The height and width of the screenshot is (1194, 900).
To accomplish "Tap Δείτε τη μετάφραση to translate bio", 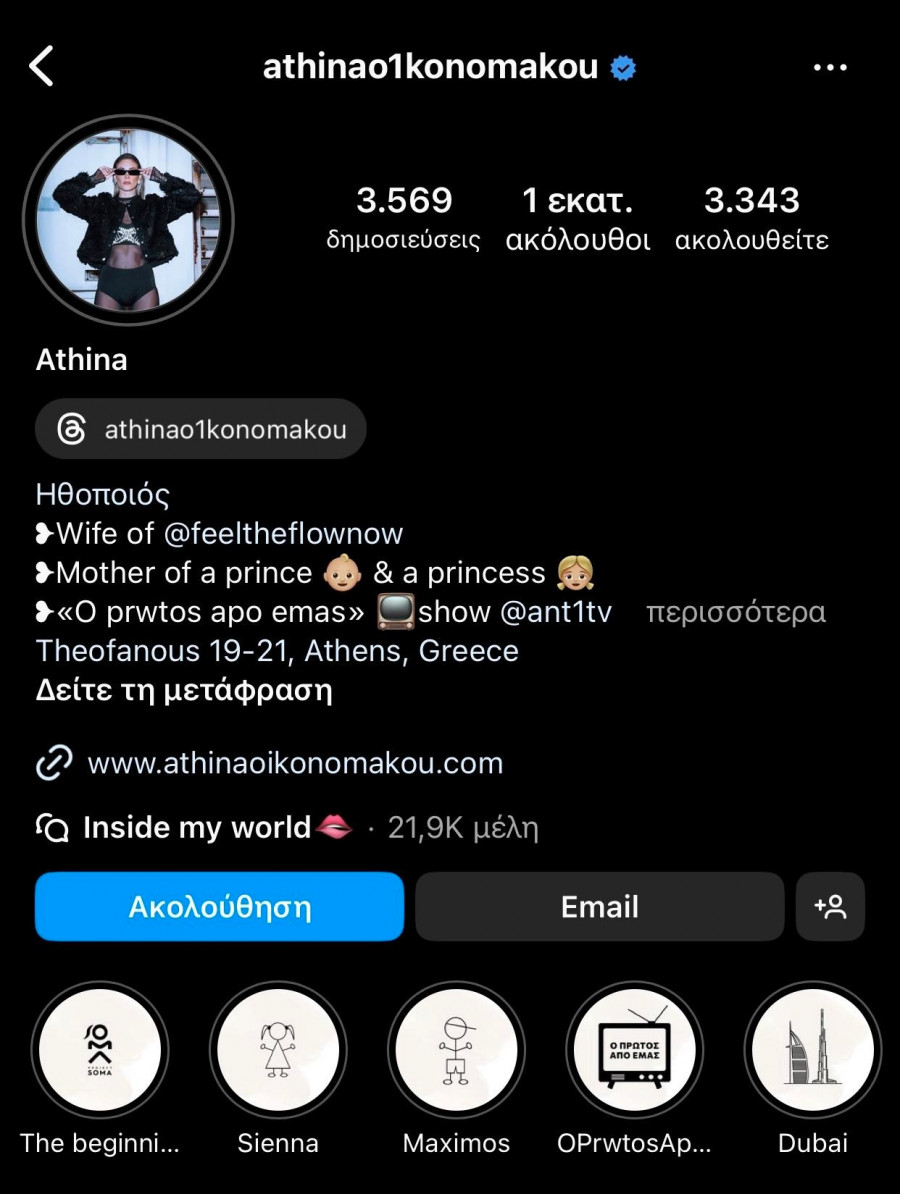I will (x=184, y=690).
